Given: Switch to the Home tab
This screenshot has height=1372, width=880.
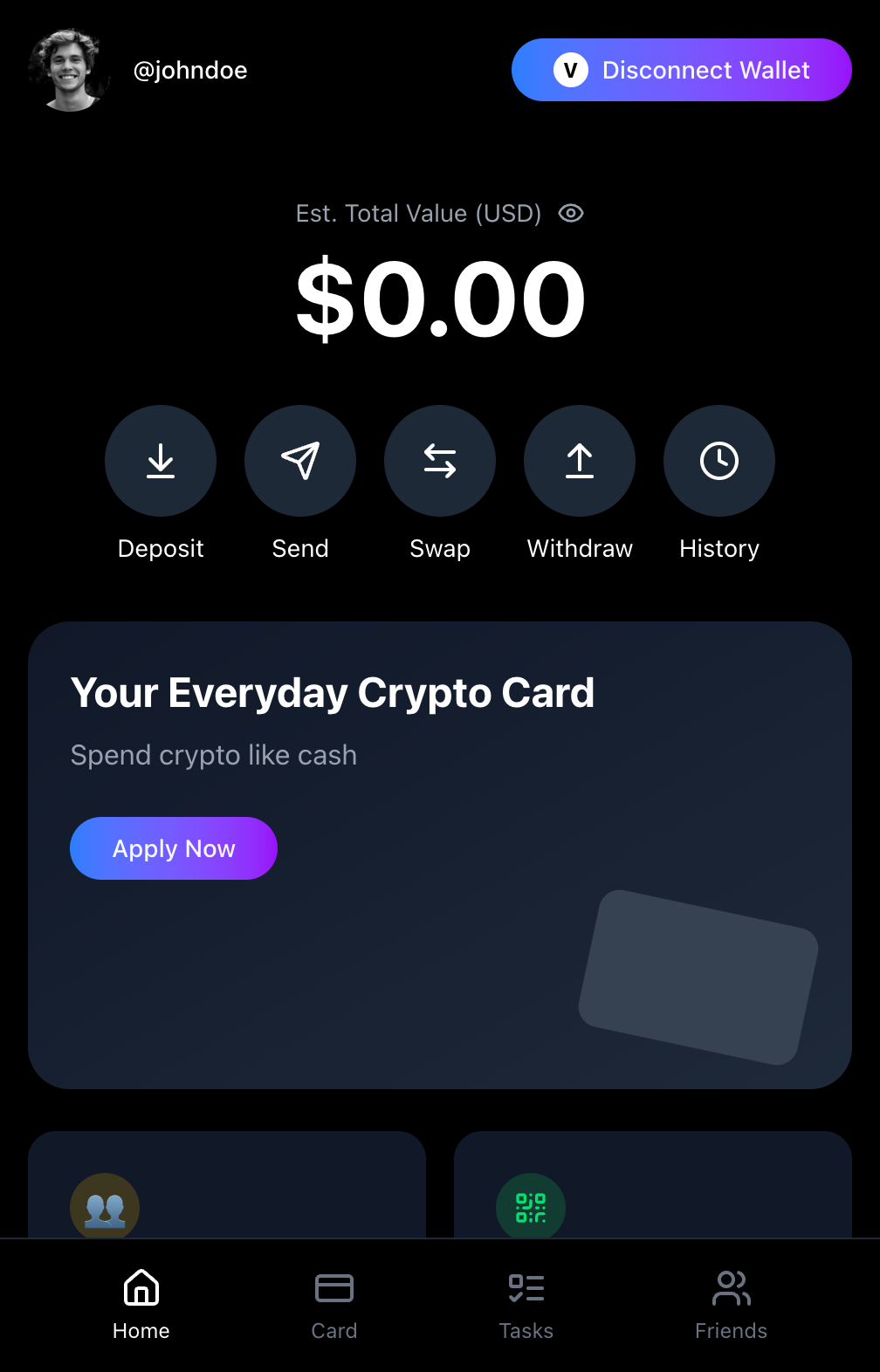Looking at the screenshot, I should click(141, 1304).
